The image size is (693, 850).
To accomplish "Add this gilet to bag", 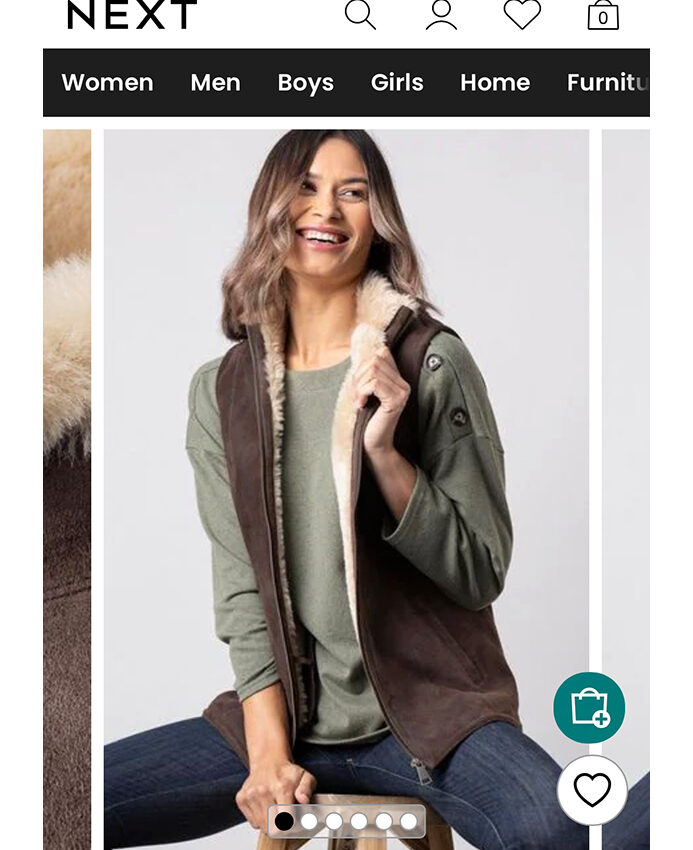I will click(x=589, y=707).
